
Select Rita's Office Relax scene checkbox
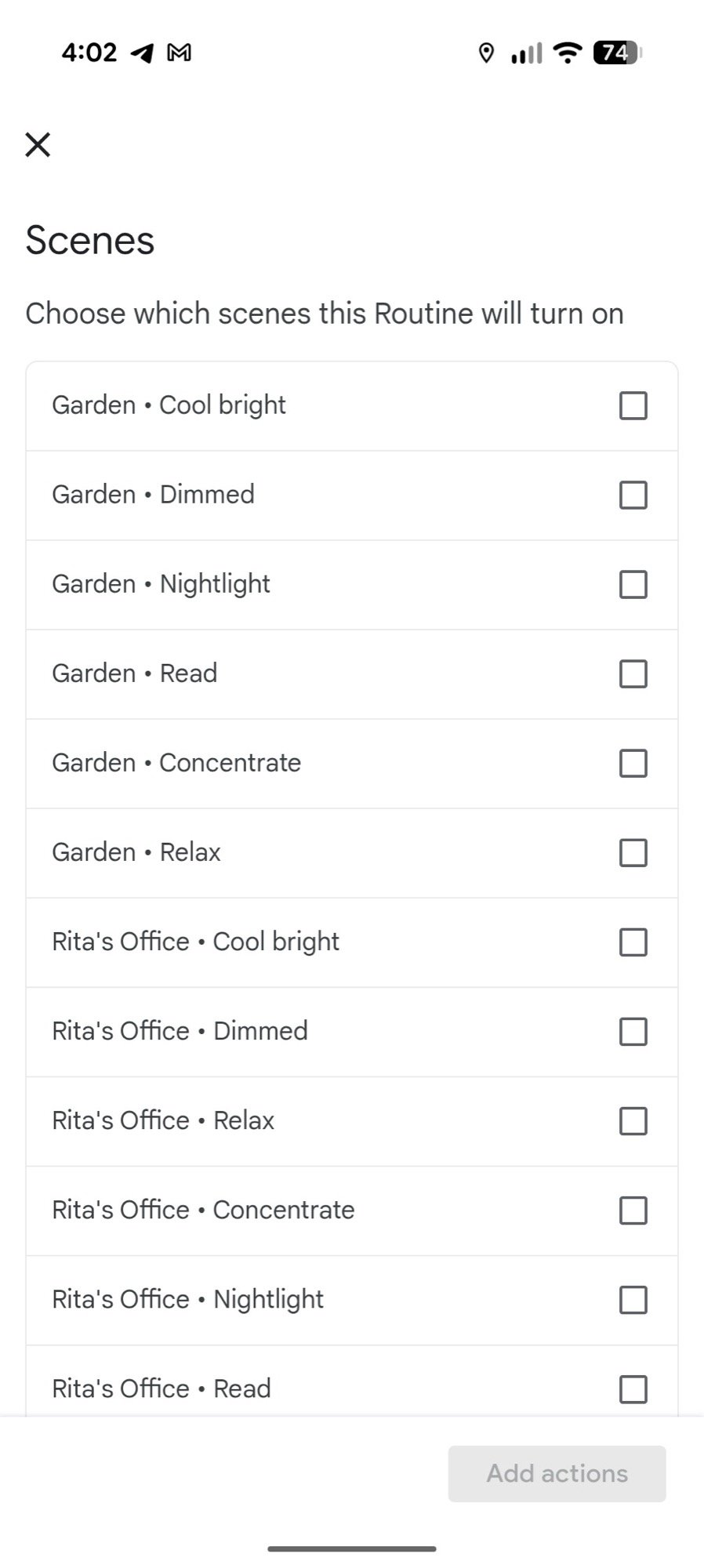633,1121
